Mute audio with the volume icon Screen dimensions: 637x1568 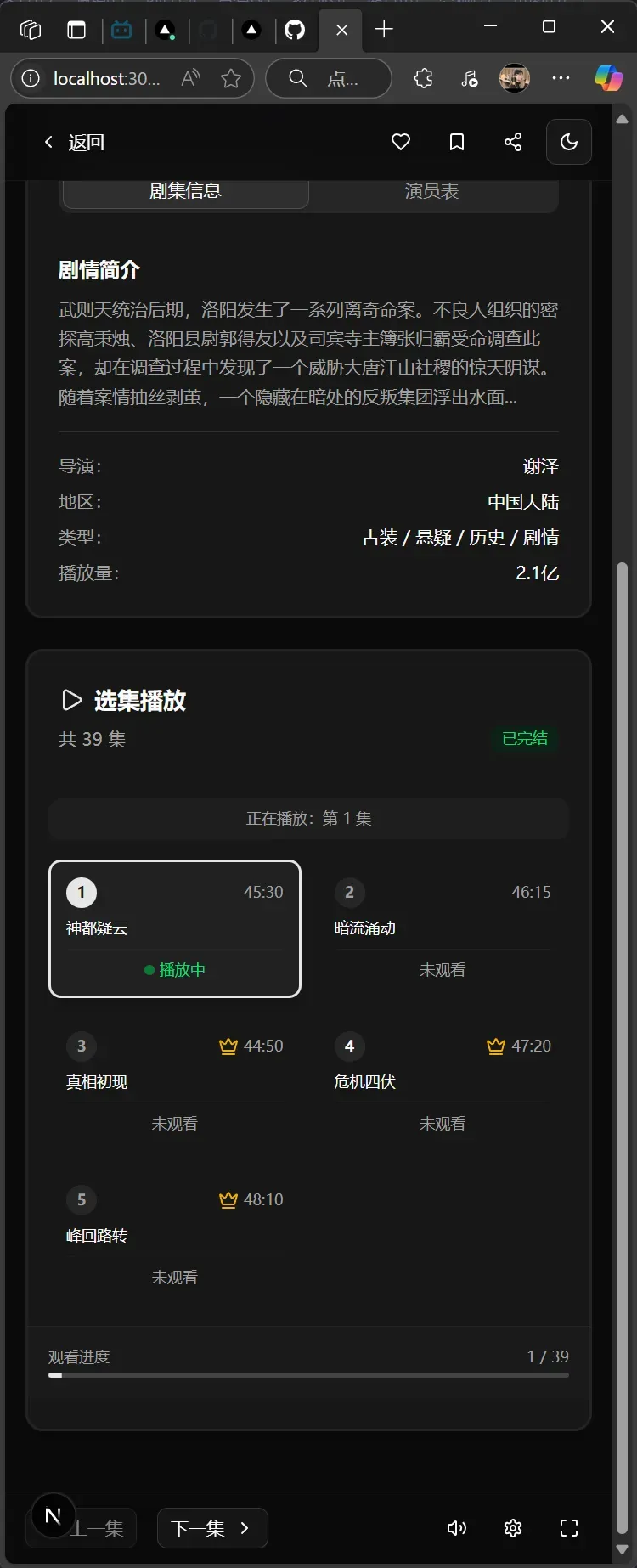click(x=457, y=1528)
